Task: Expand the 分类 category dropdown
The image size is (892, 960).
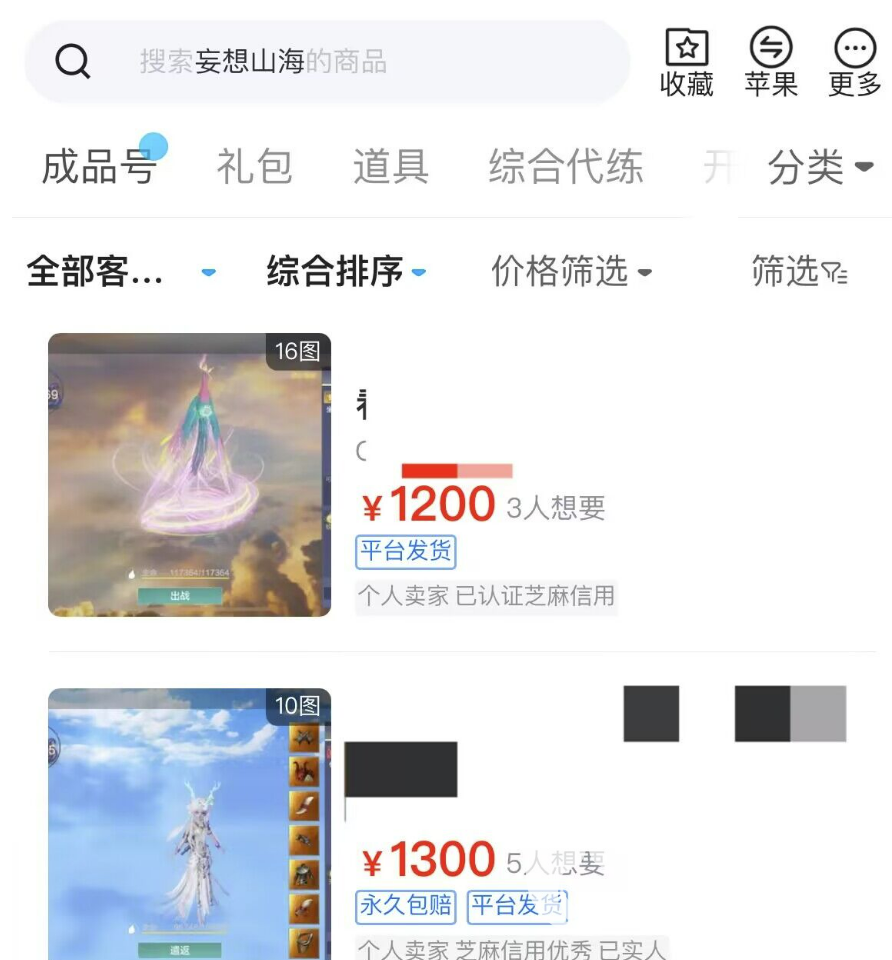Action: coord(820,167)
